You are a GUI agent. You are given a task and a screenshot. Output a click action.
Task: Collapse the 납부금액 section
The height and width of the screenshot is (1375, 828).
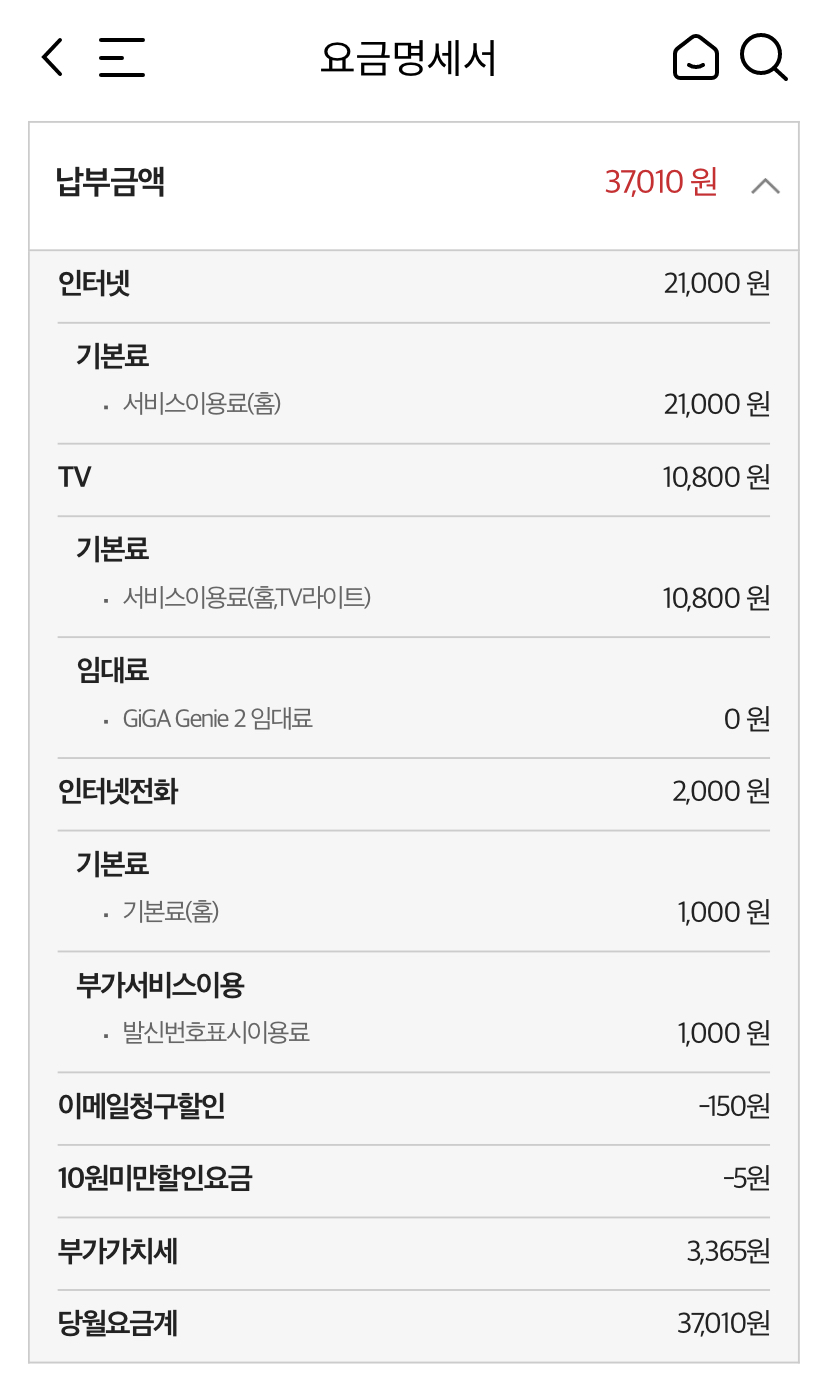coord(765,185)
